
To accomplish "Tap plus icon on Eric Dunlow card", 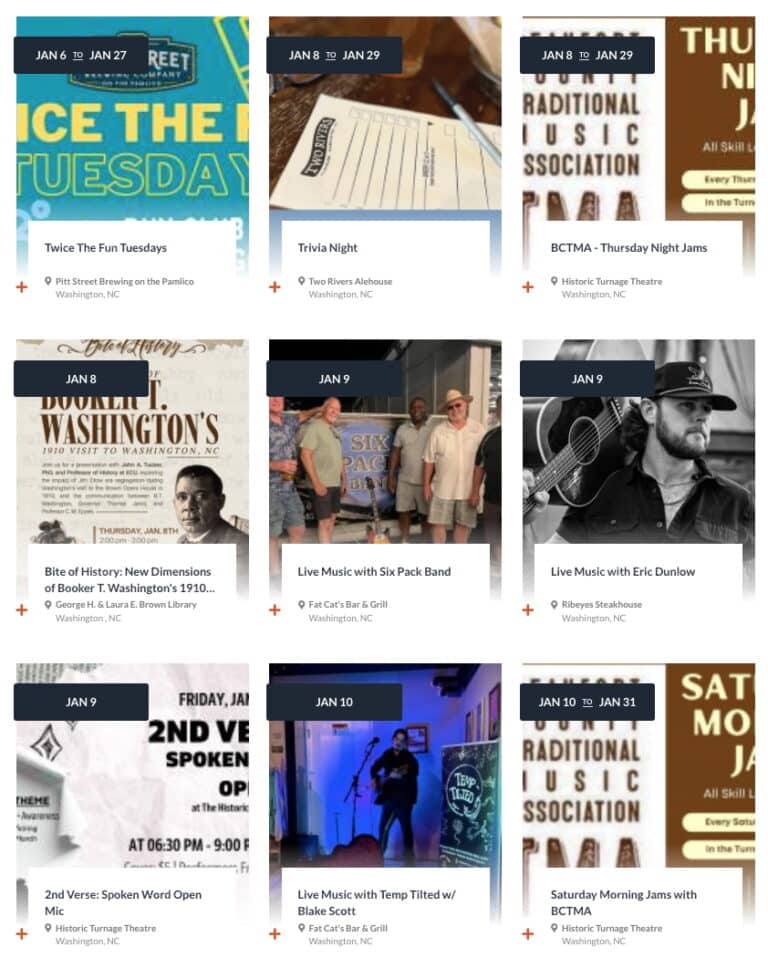I will [x=528, y=610].
